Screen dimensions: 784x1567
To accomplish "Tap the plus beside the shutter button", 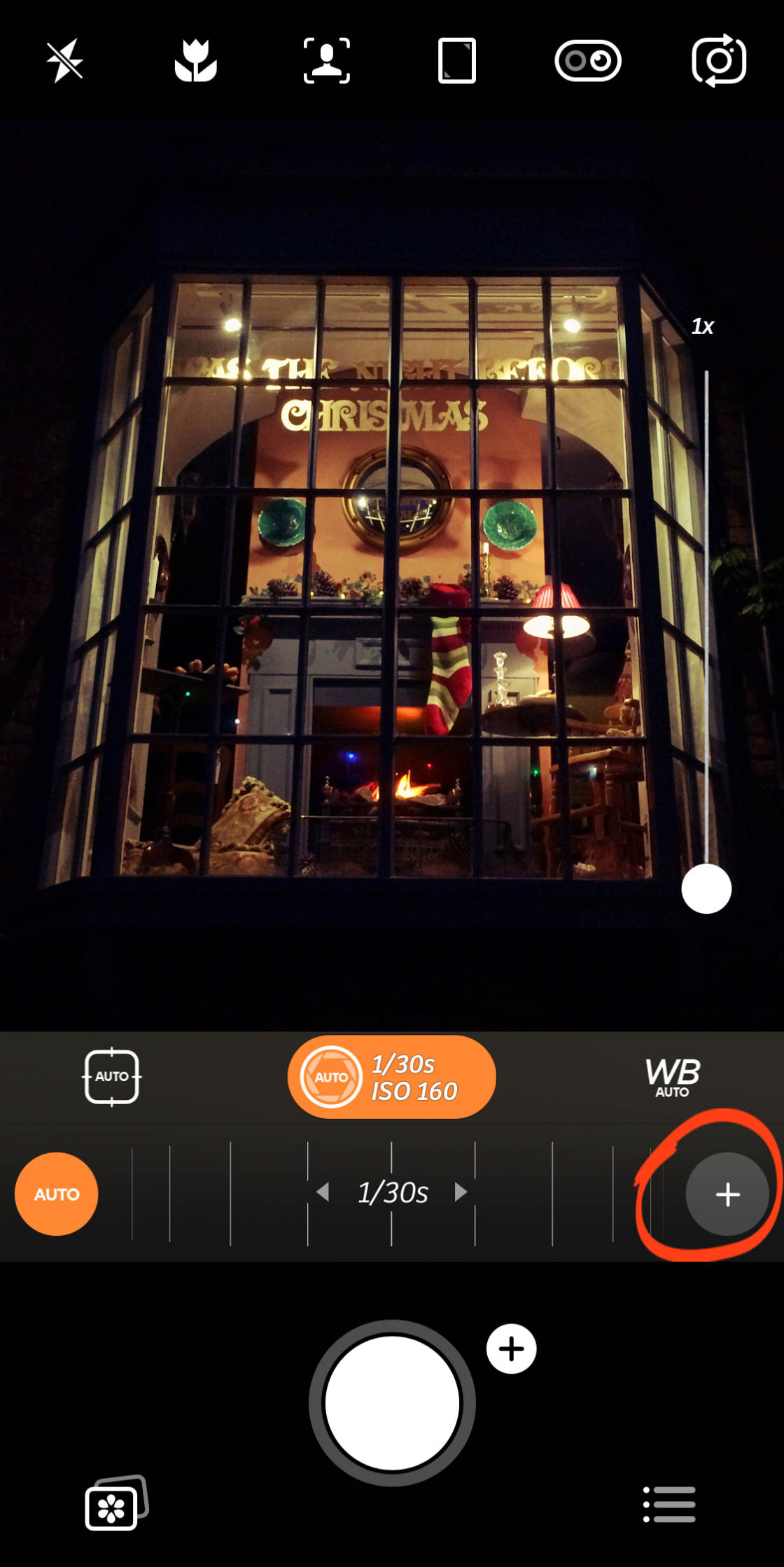I will [x=511, y=1349].
